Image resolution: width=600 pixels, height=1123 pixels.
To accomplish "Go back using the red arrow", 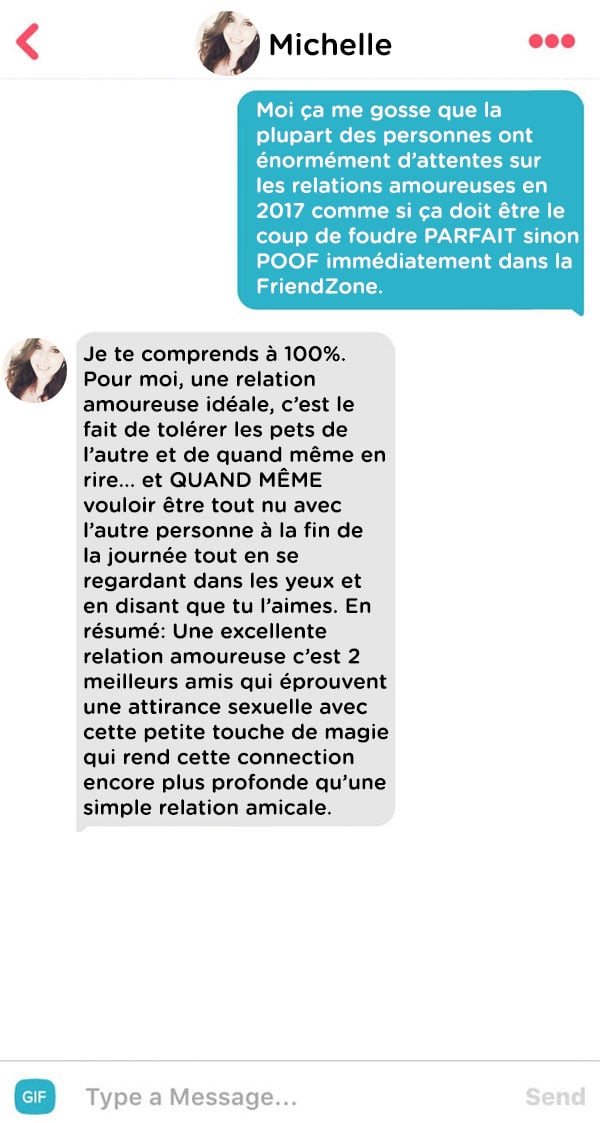I will pyautogui.click(x=27, y=42).
